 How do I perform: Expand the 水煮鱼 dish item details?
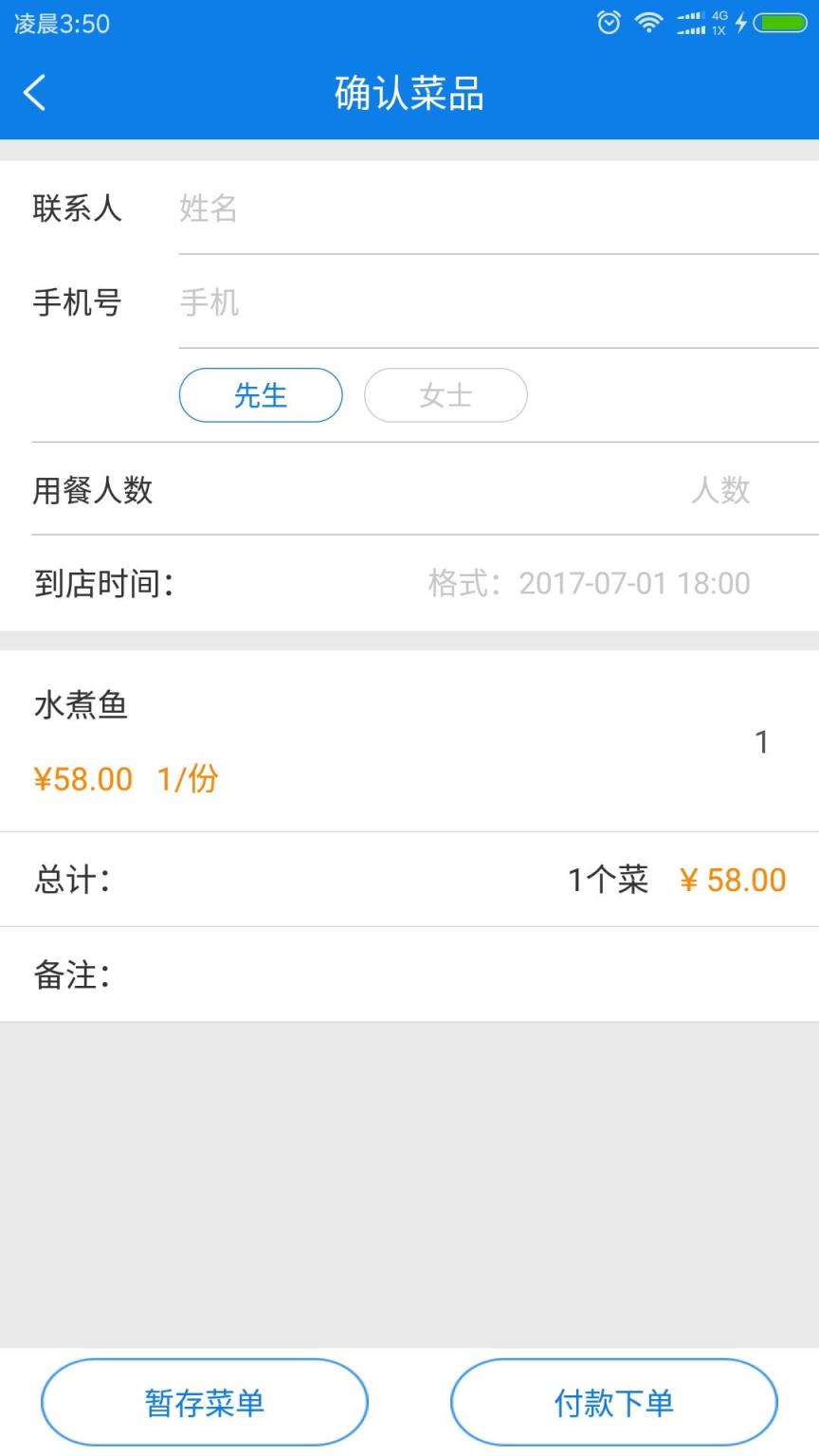(409, 741)
